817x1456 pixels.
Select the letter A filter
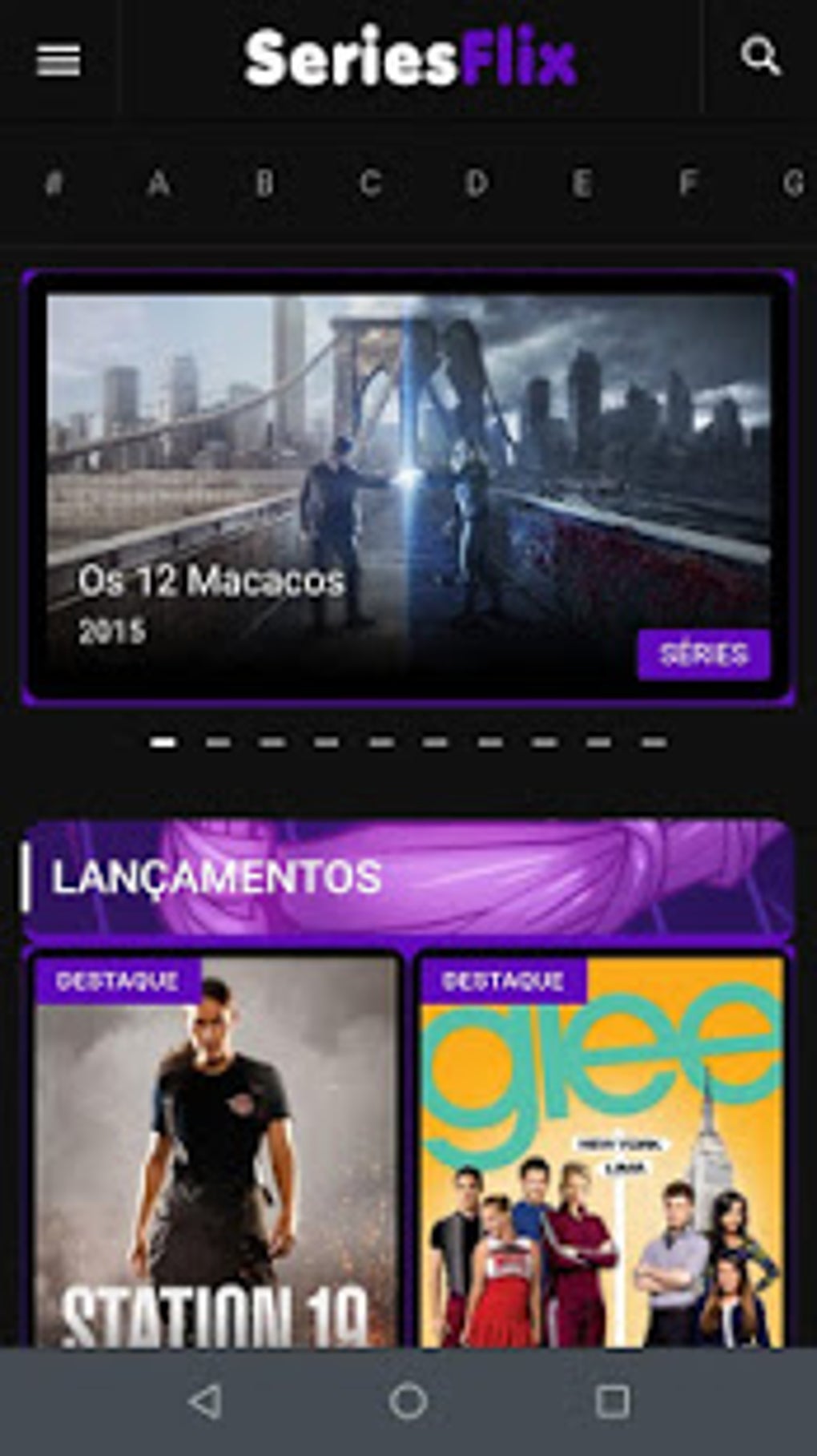159,183
